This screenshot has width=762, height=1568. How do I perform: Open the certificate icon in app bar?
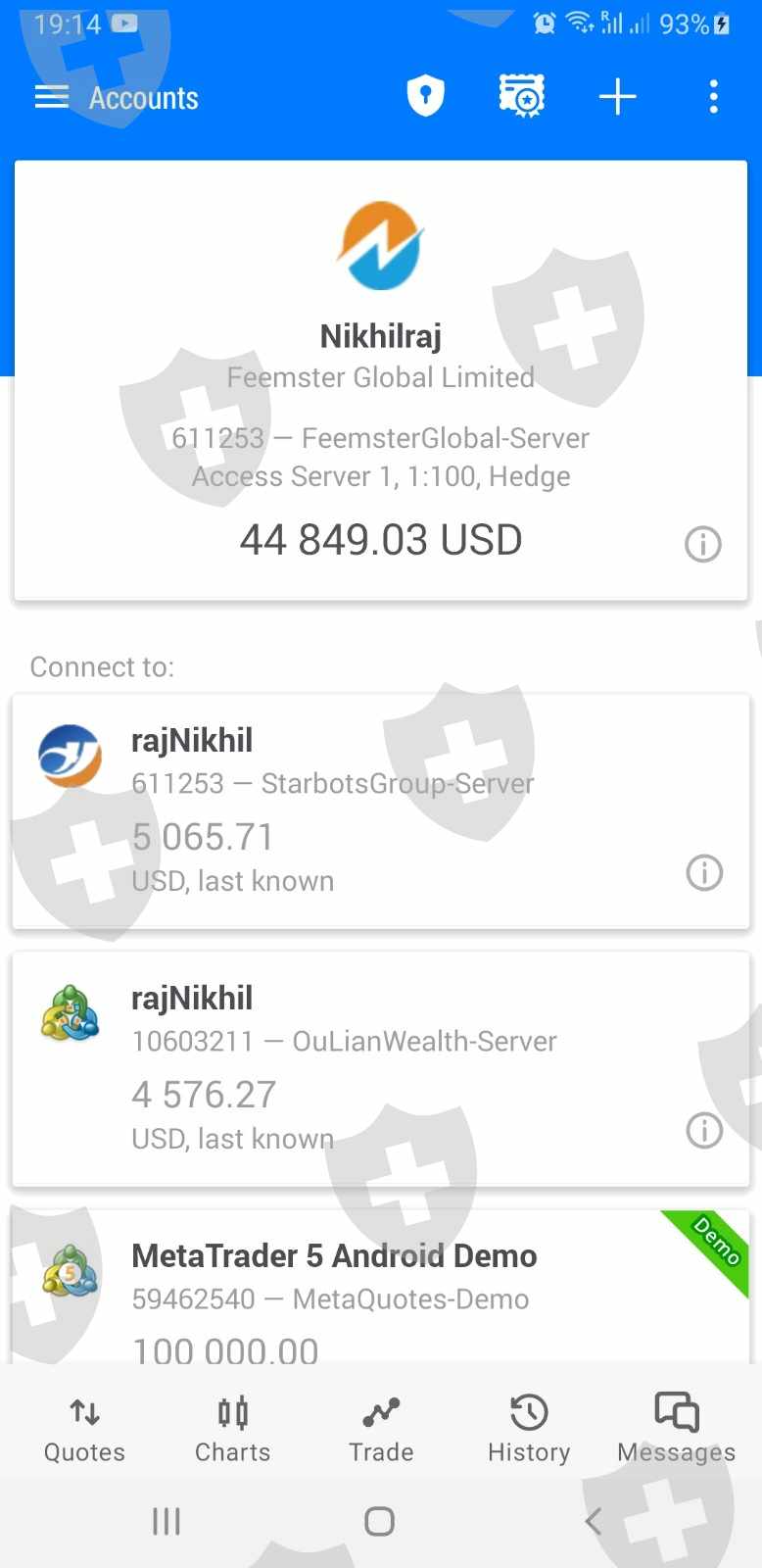click(x=522, y=97)
